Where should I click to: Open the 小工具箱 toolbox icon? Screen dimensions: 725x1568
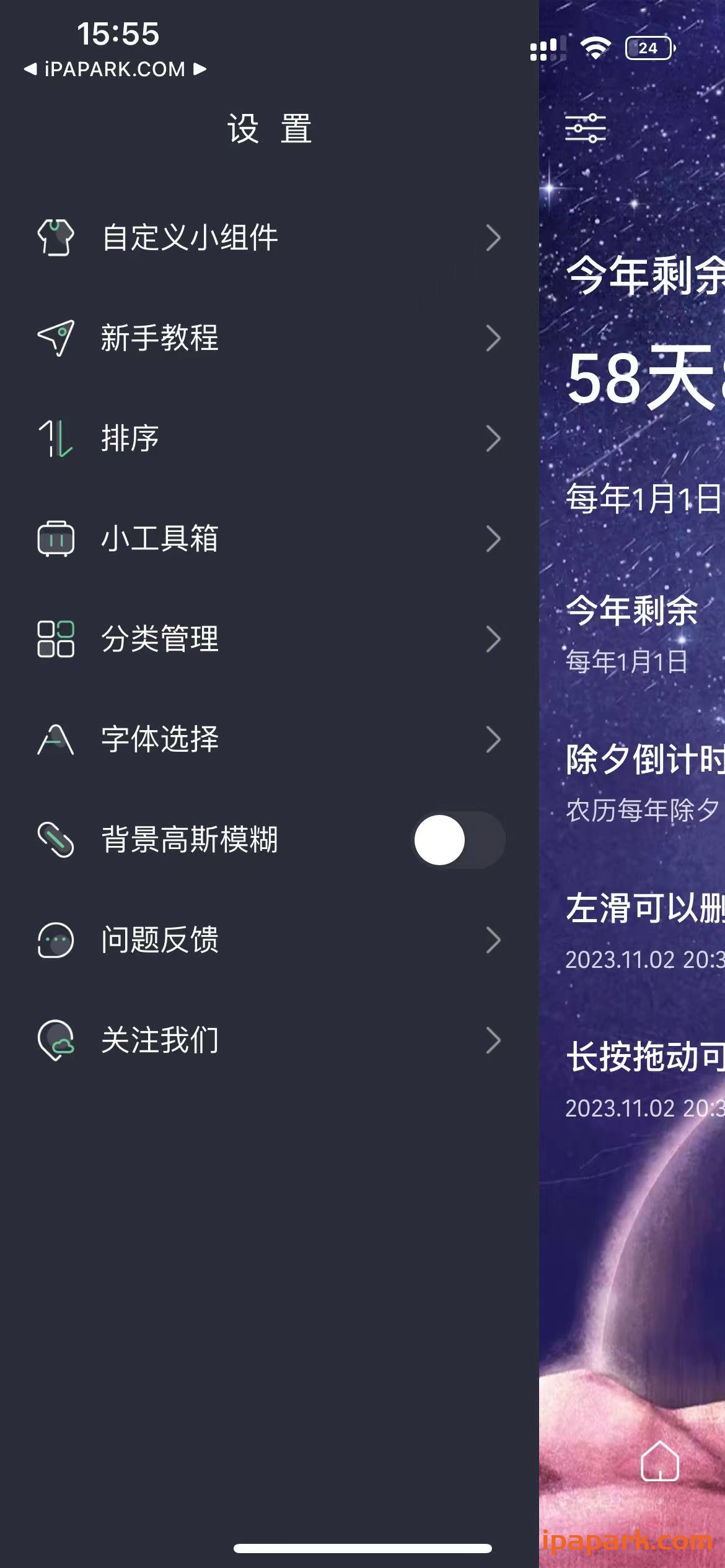point(56,539)
